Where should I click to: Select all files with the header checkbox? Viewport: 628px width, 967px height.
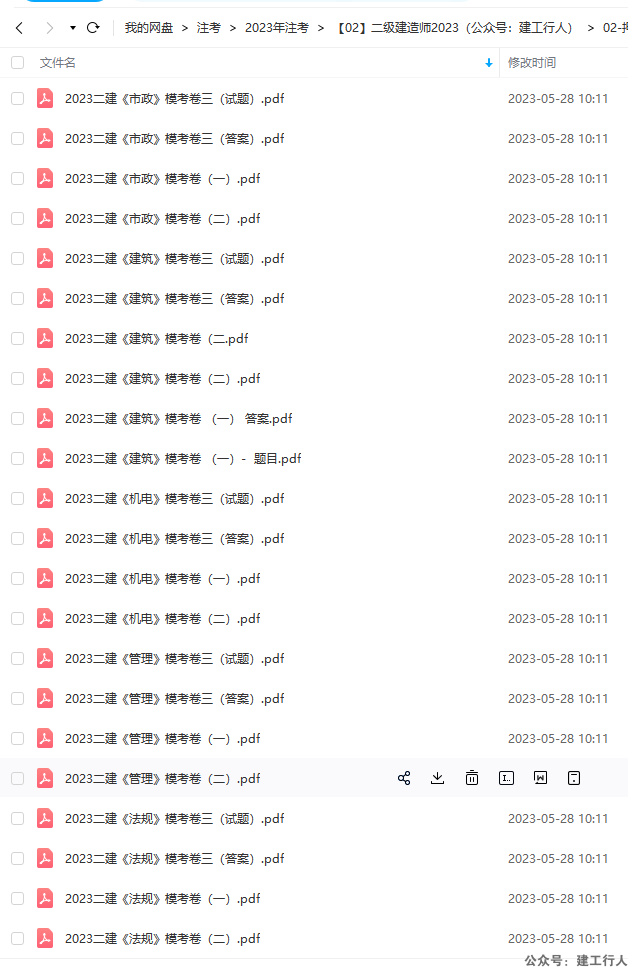pos(17,63)
